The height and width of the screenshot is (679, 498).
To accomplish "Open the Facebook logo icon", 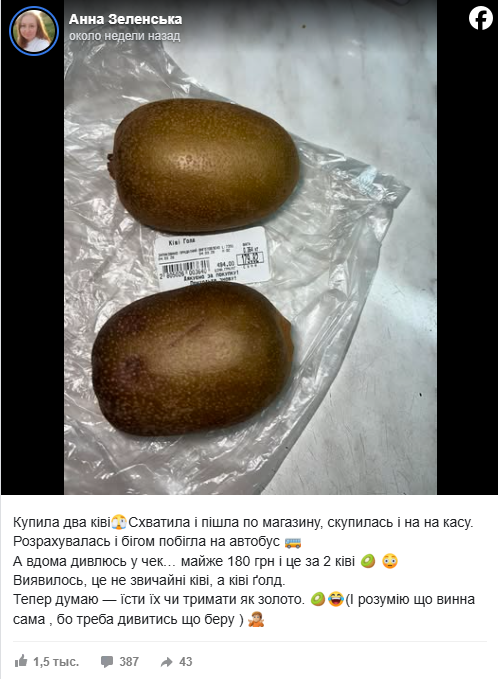I will point(481,19).
